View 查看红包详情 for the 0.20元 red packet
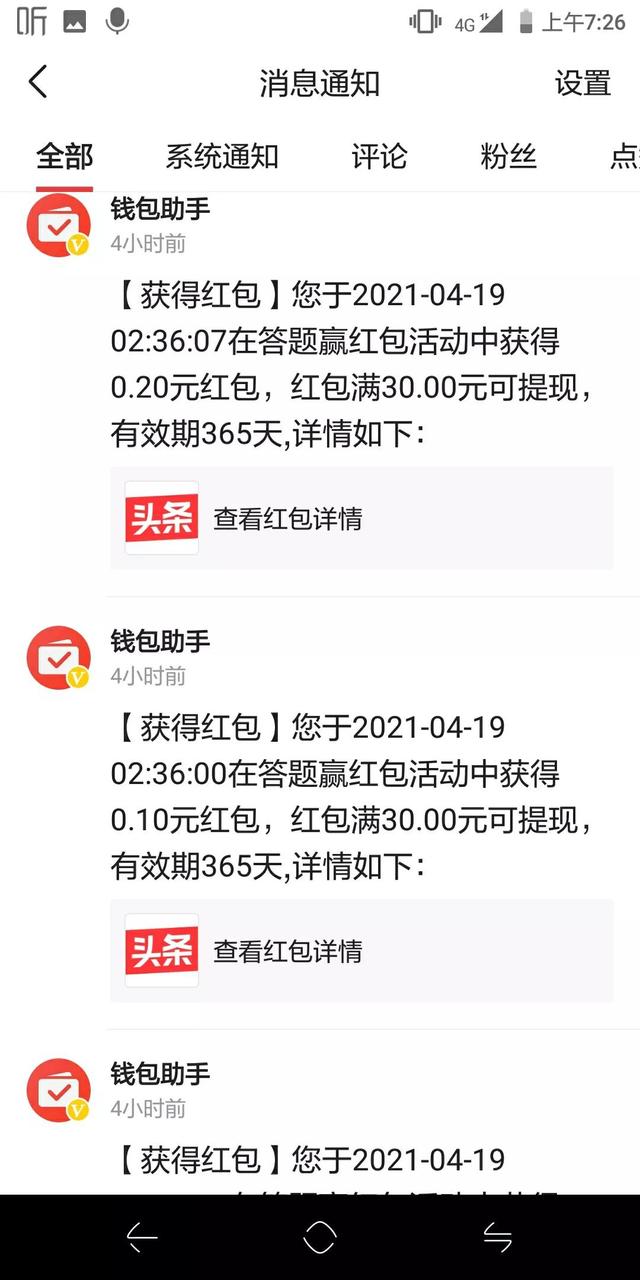The height and width of the screenshot is (1280, 640). [x=362, y=518]
